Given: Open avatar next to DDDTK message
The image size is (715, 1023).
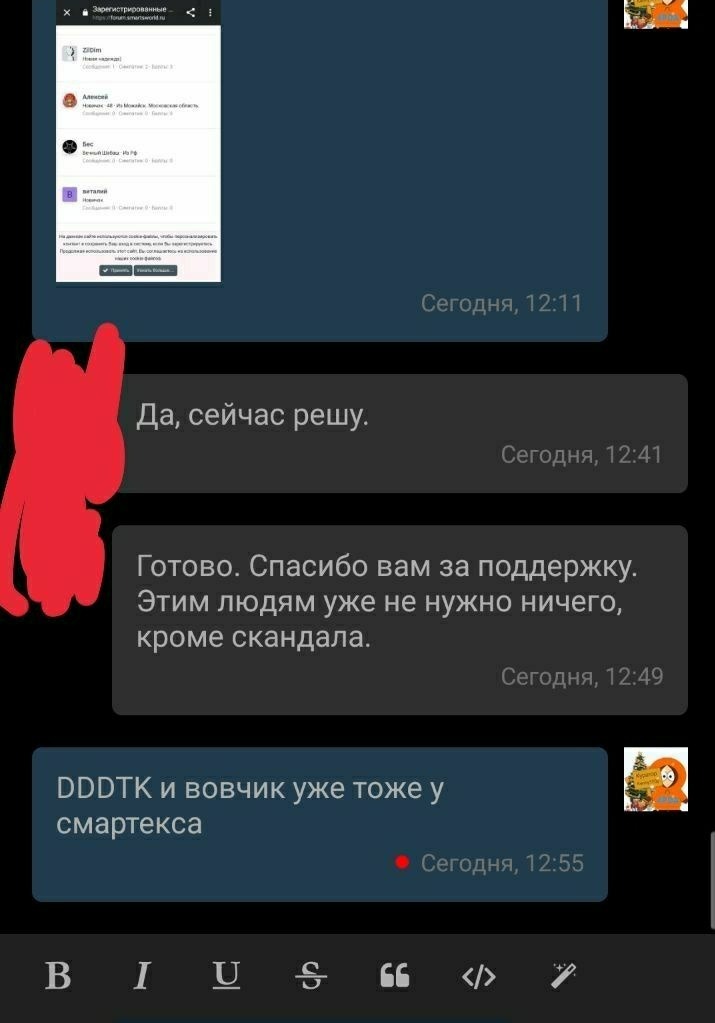Looking at the screenshot, I should pyautogui.click(x=655, y=779).
